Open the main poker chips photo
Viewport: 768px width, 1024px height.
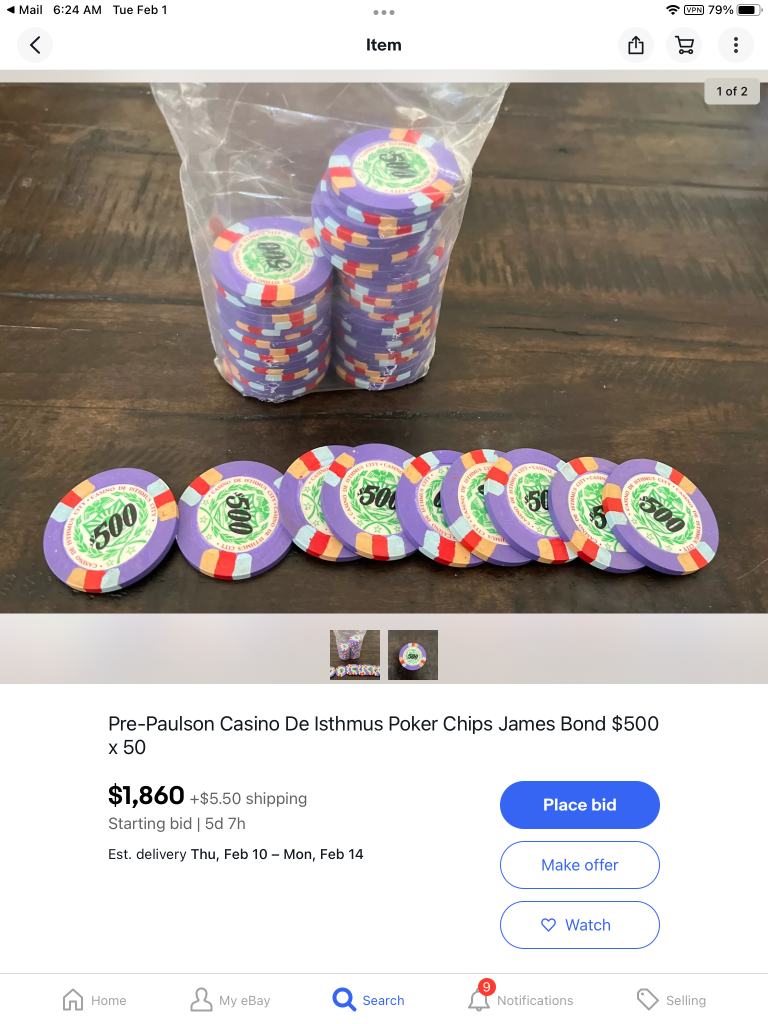coord(384,345)
